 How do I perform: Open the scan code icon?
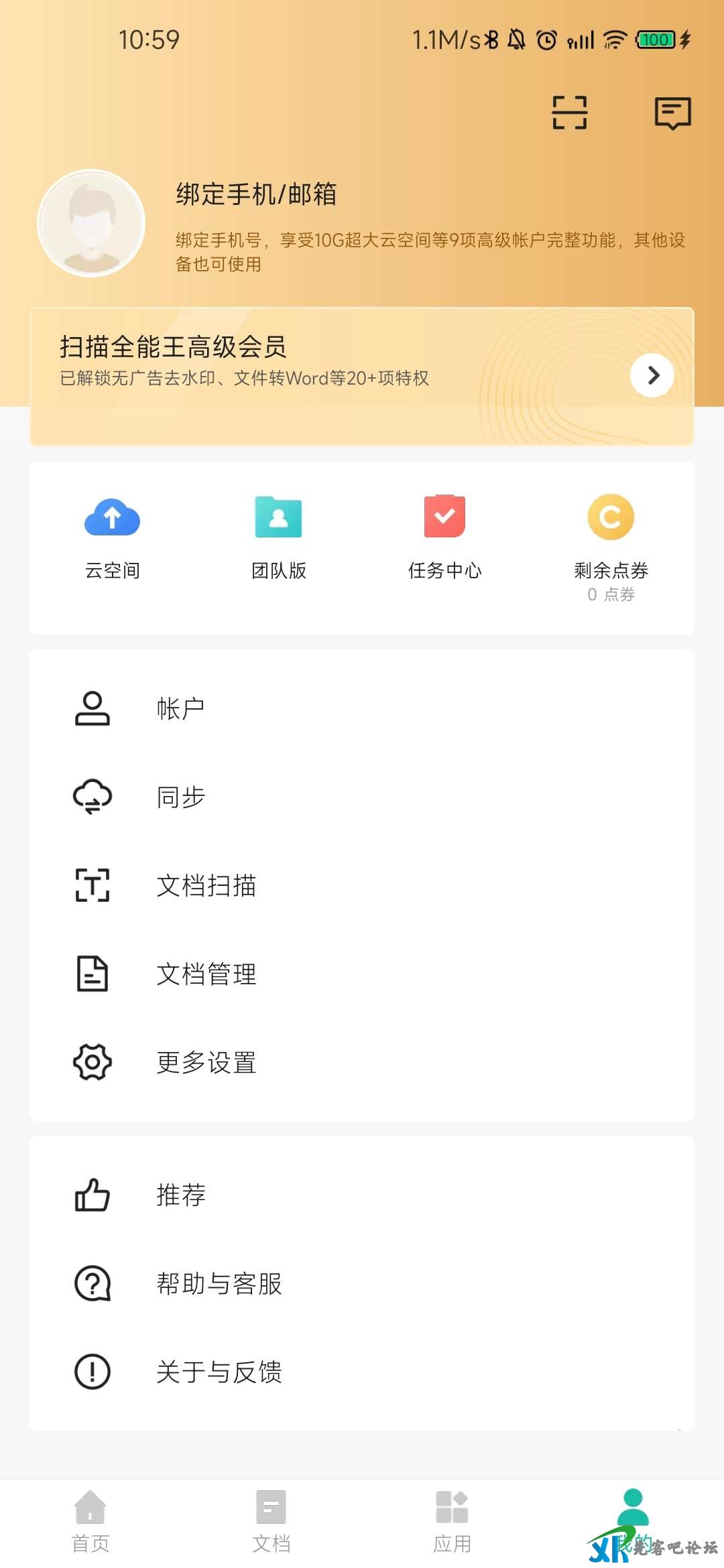(569, 113)
